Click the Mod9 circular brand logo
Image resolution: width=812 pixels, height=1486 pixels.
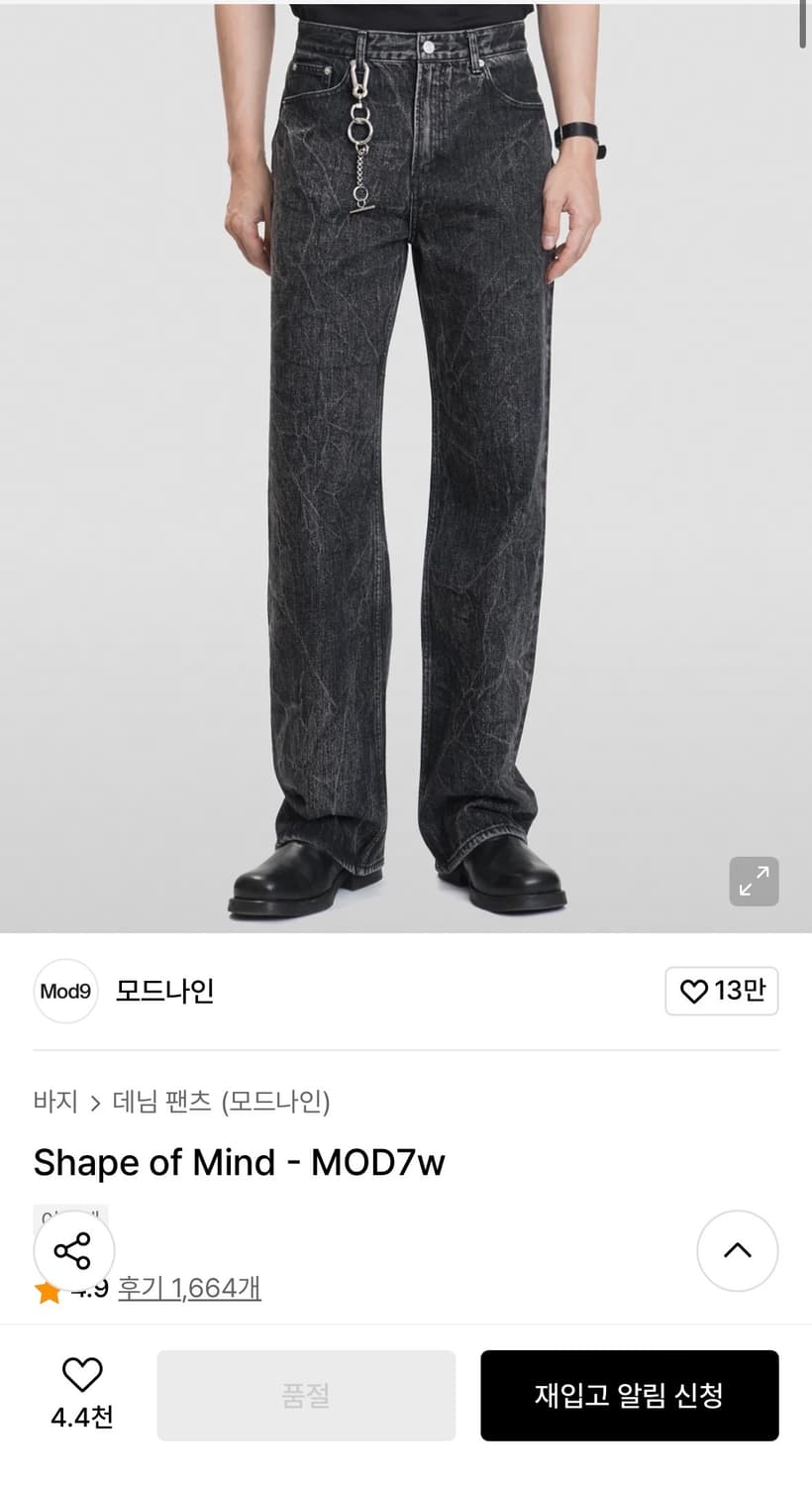pos(65,991)
